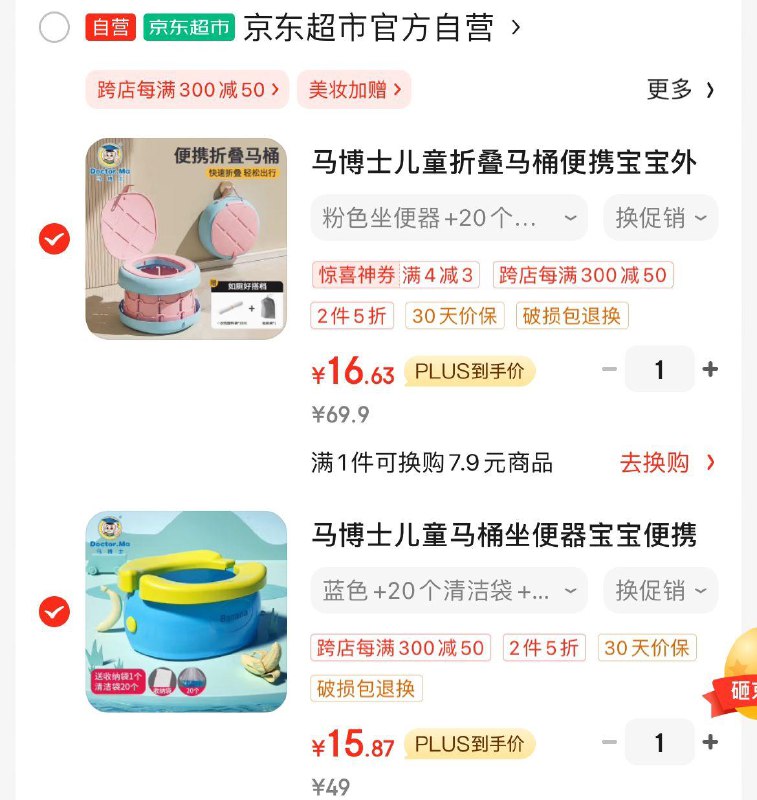Decrease quantity of the ¥16.63 folding potty
This screenshot has height=800, width=757.
tap(609, 369)
